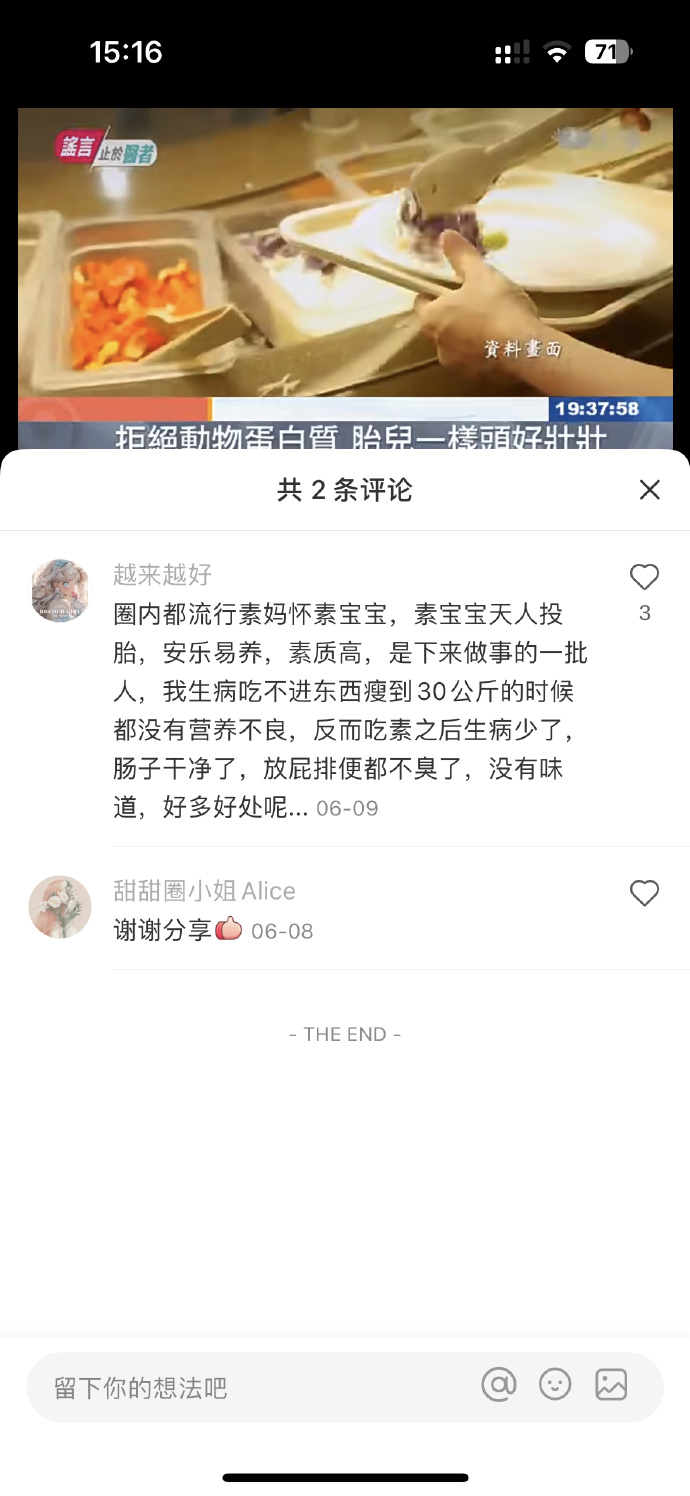This screenshot has height=1496, width=690.
Task: Close the comments panel
Action: tap(650, 489)
